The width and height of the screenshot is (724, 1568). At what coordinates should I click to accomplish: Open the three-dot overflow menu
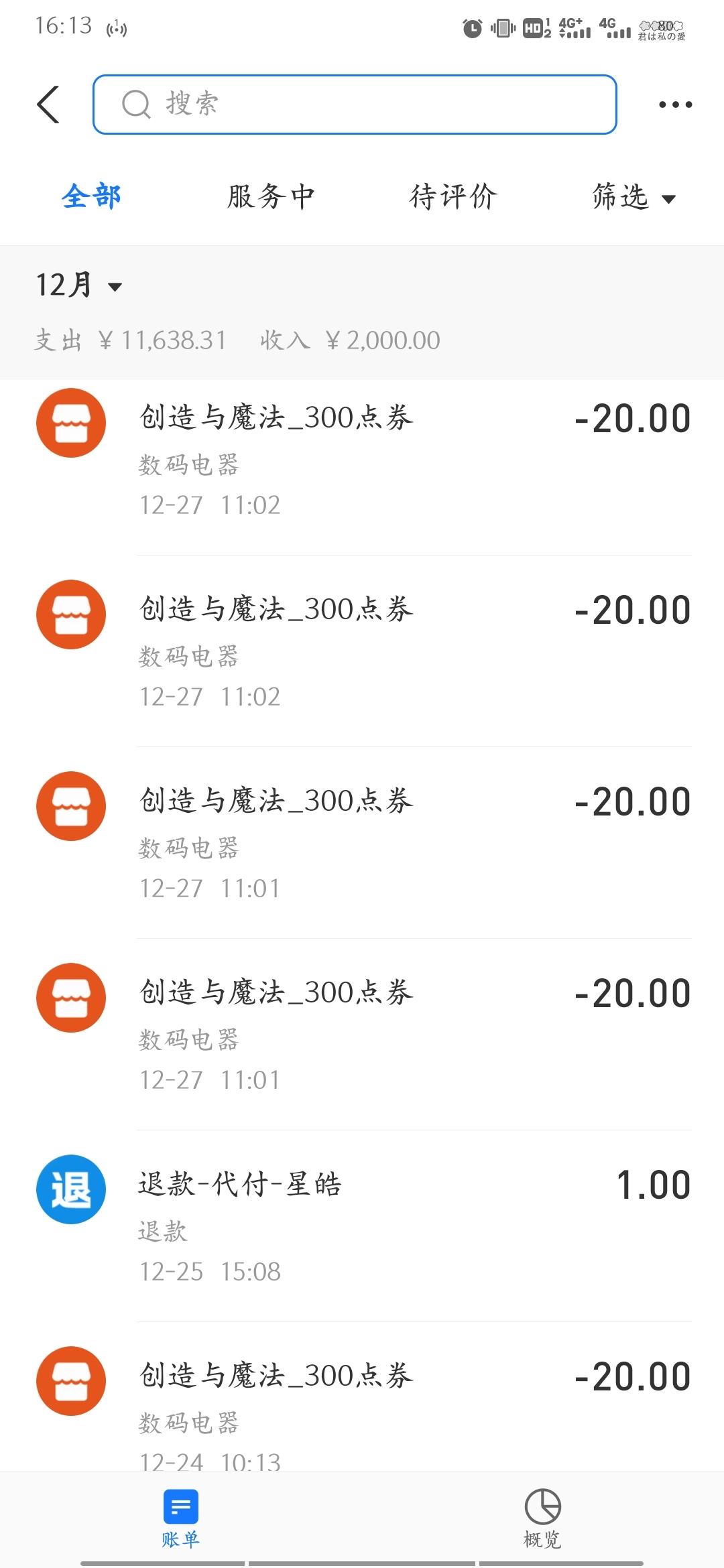(x=675, y=105)
